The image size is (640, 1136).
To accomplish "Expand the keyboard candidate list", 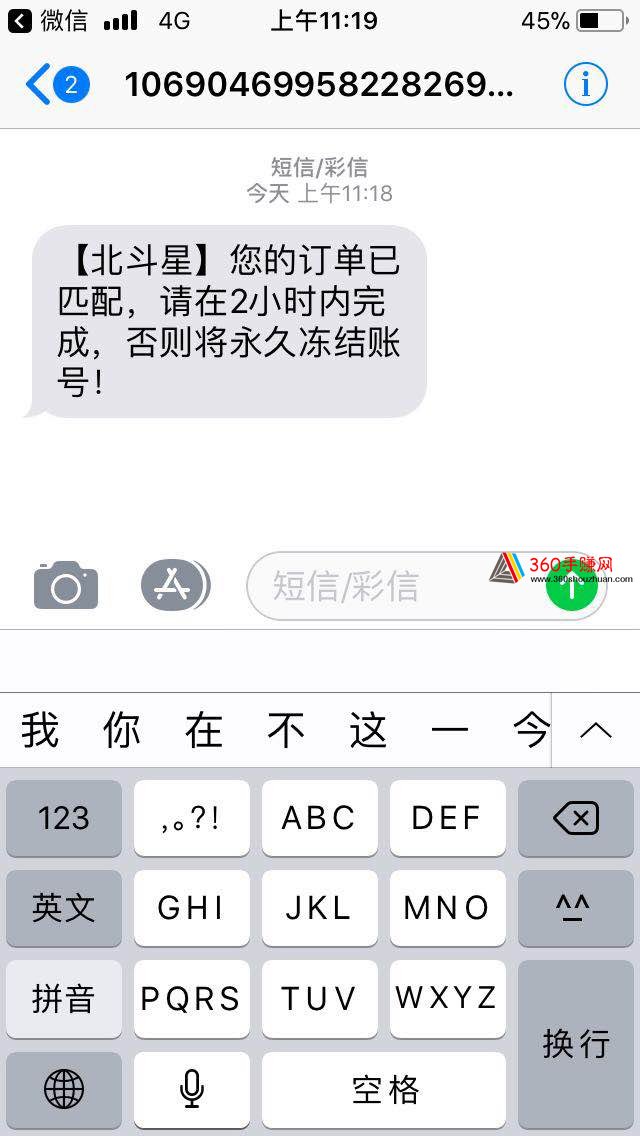I will click(x=596, y=730).
